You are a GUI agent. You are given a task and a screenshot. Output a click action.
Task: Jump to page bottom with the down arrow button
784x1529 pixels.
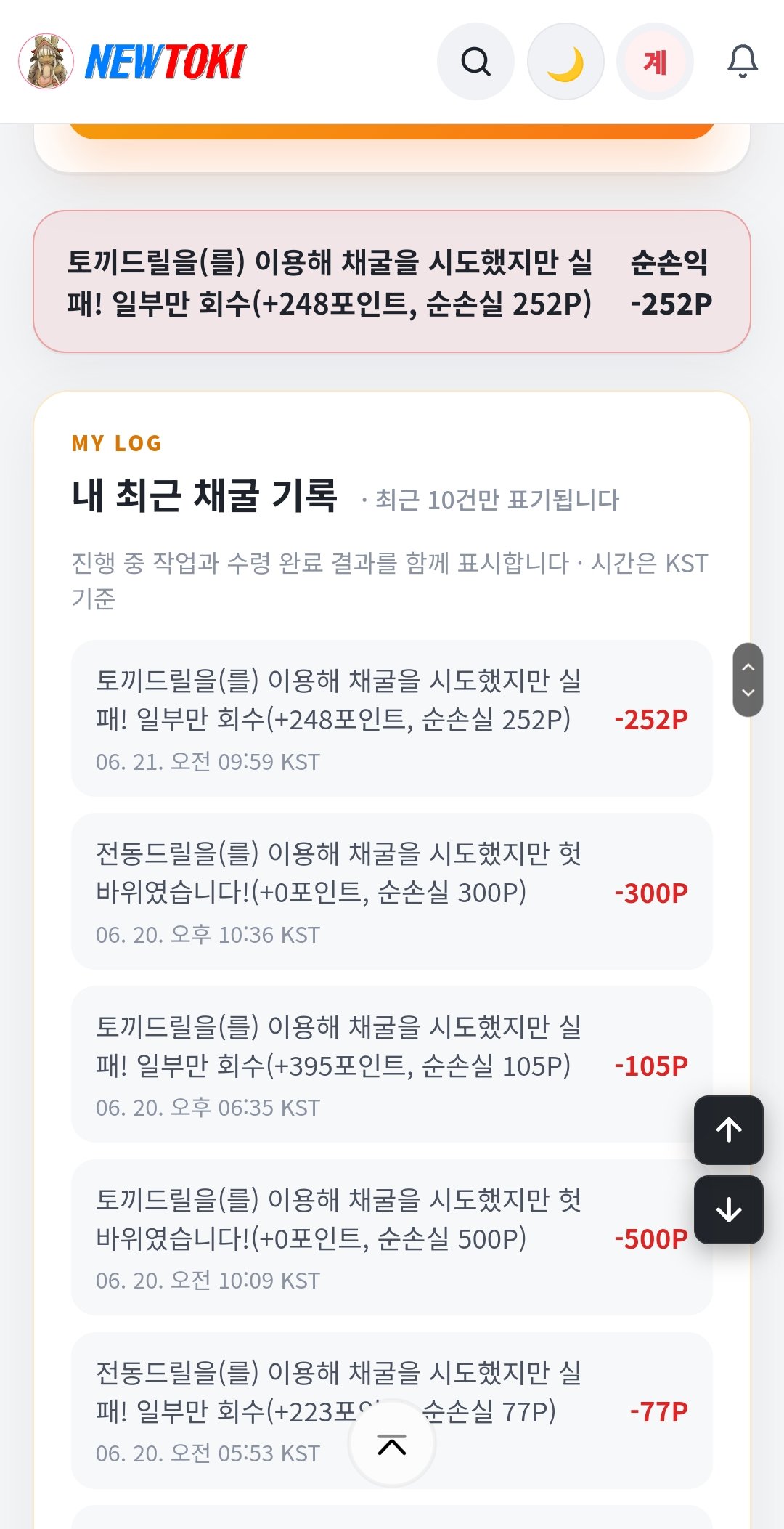coord(728,1209)
